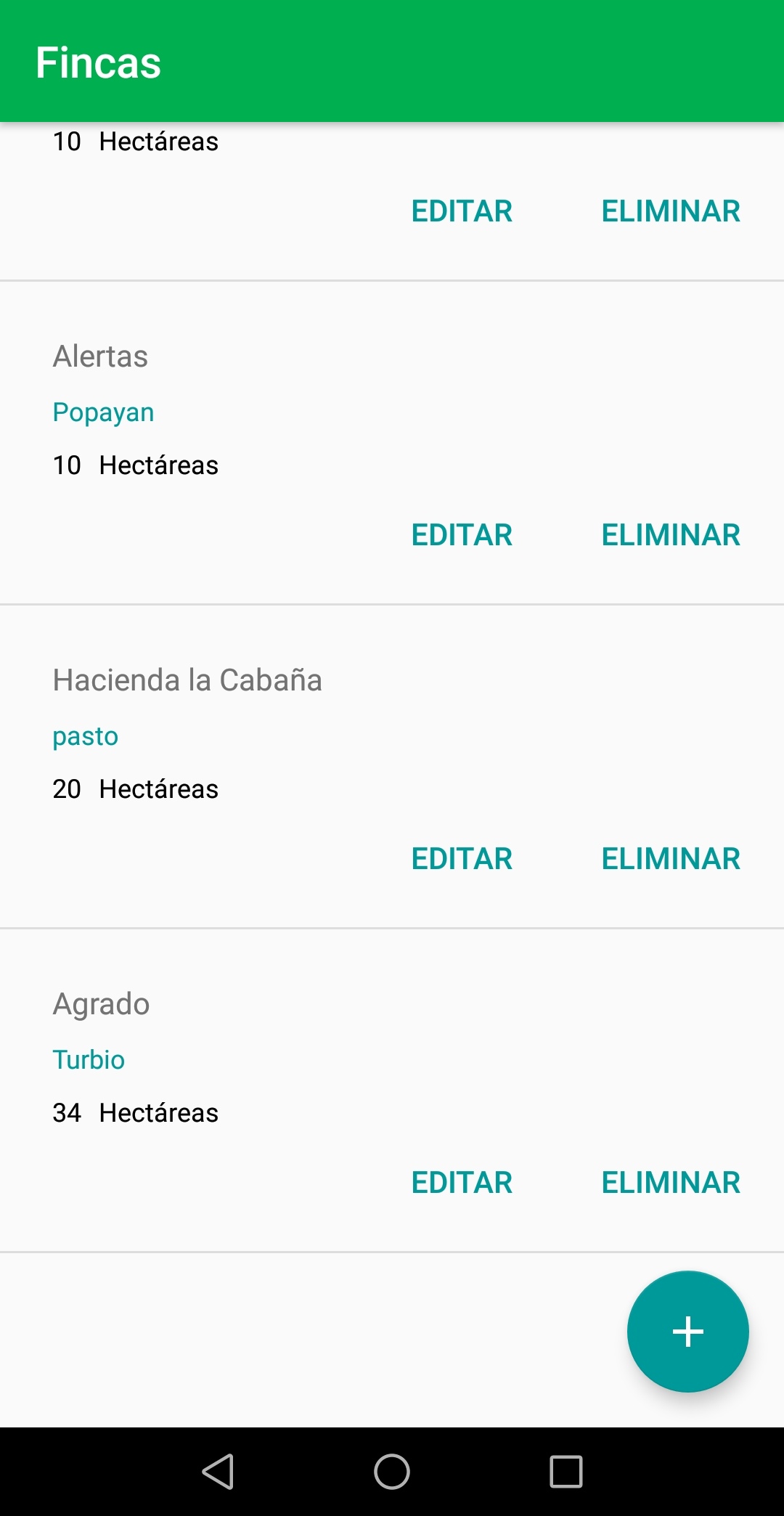Screen dimensions: 784x1516
Task: Go back using system navigation bar
Action: (218, 1472)
